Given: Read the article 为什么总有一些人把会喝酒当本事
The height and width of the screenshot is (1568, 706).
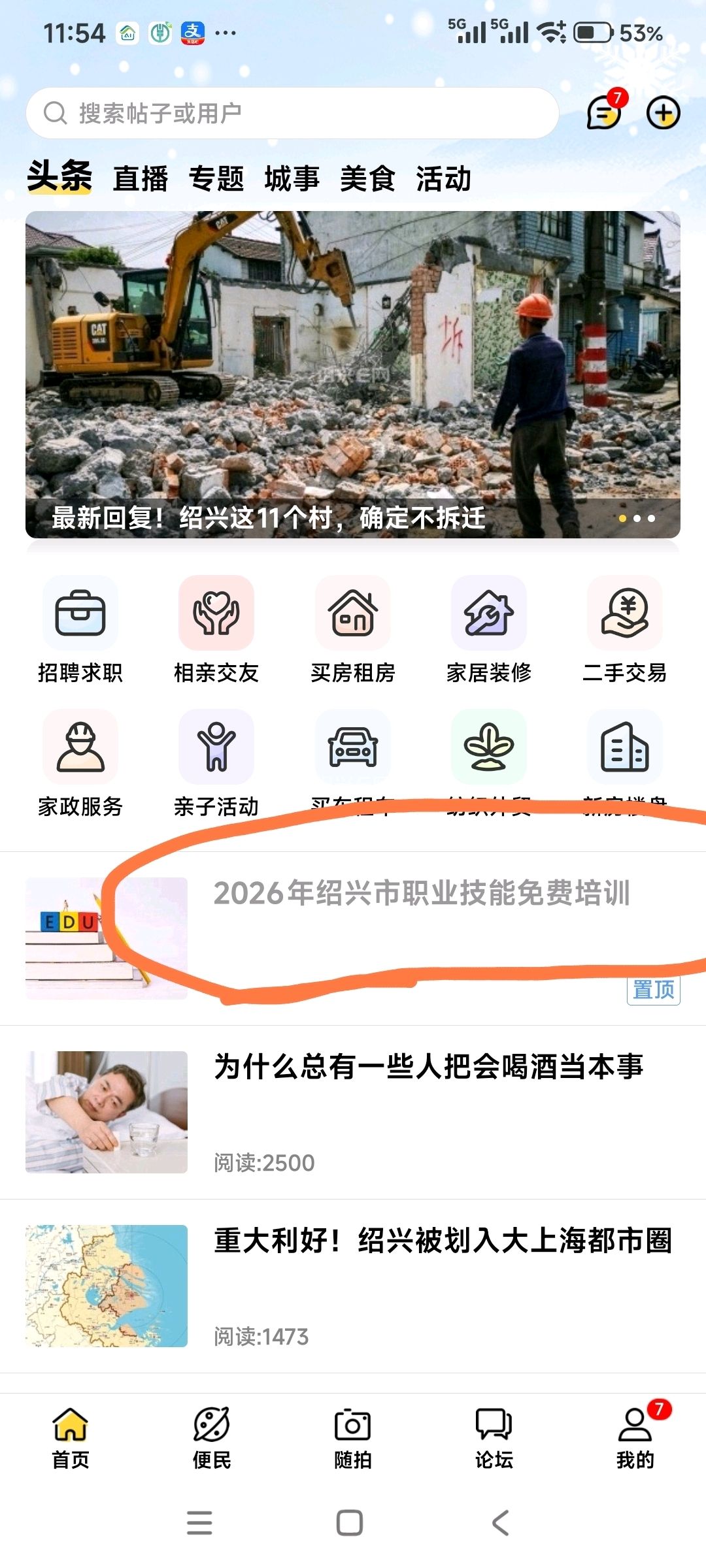Looking at the screenshot, I should coord(428,1067).
